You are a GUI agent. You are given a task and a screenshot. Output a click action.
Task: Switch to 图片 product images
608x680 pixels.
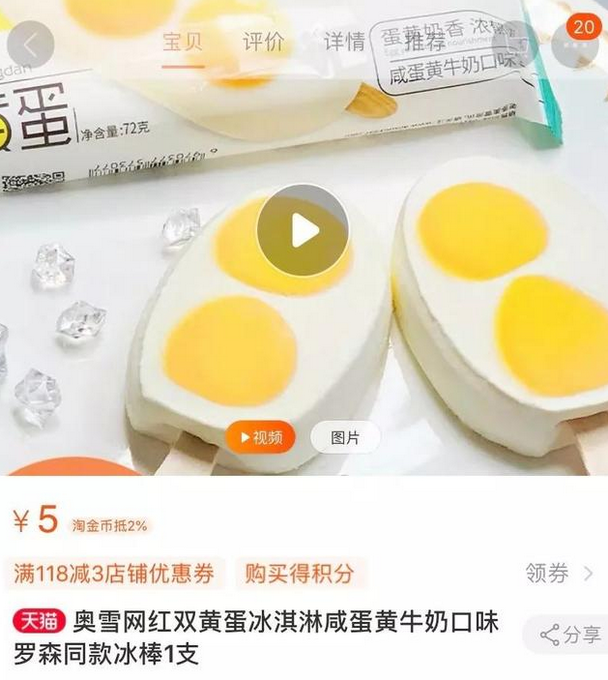[x=345, y=437]
